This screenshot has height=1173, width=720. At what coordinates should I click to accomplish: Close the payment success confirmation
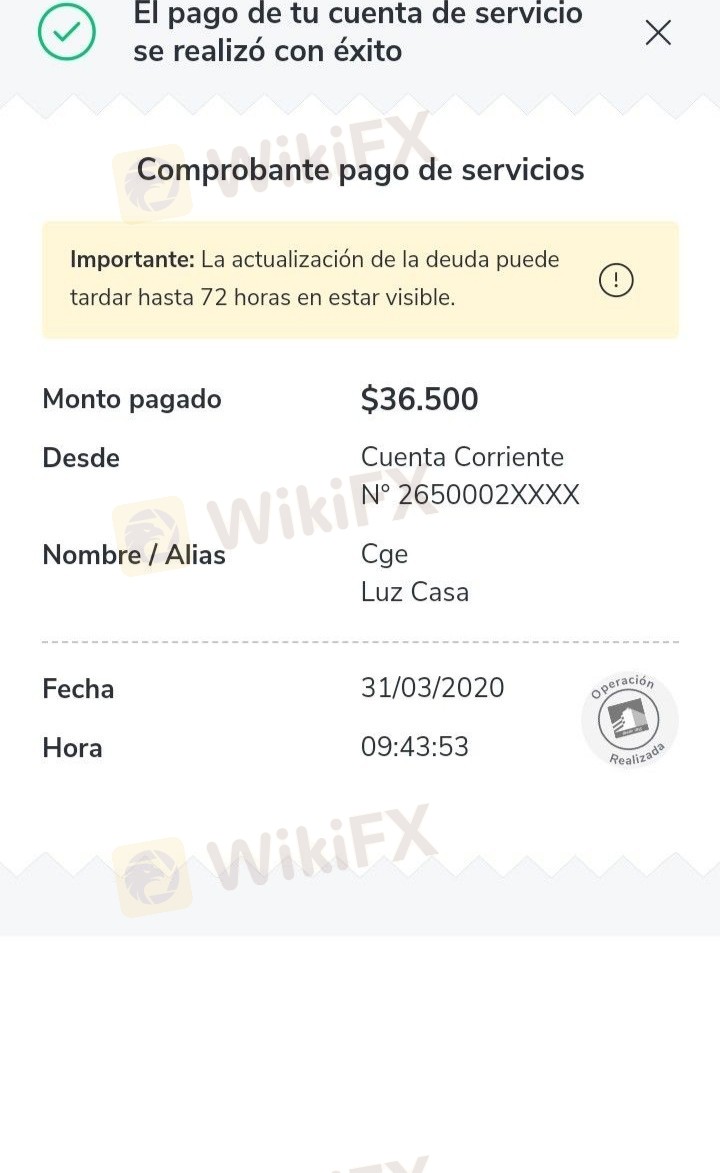pyautogui.click(x=658, y=33)
